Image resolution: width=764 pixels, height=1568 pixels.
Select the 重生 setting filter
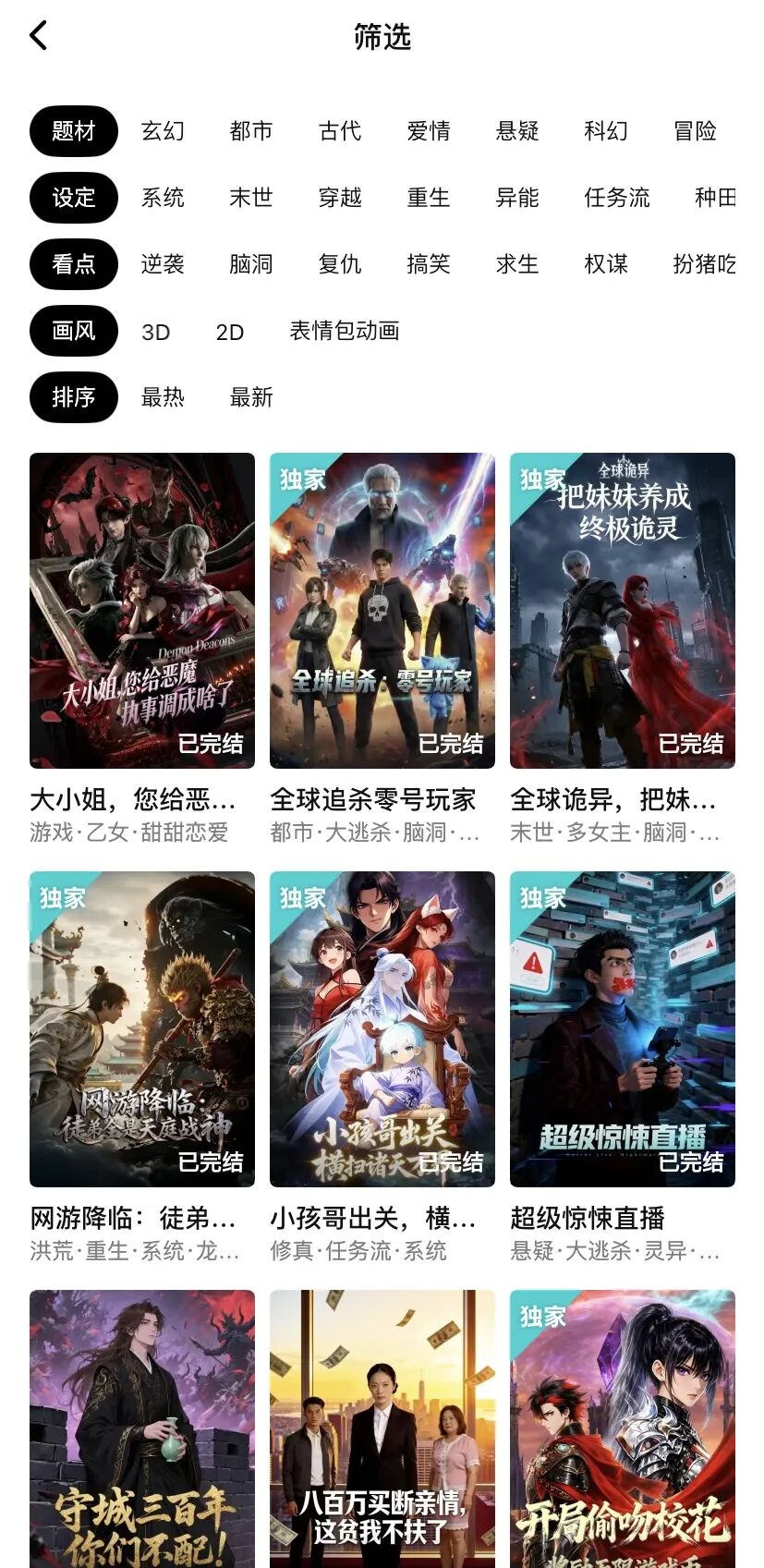[429, 198]
